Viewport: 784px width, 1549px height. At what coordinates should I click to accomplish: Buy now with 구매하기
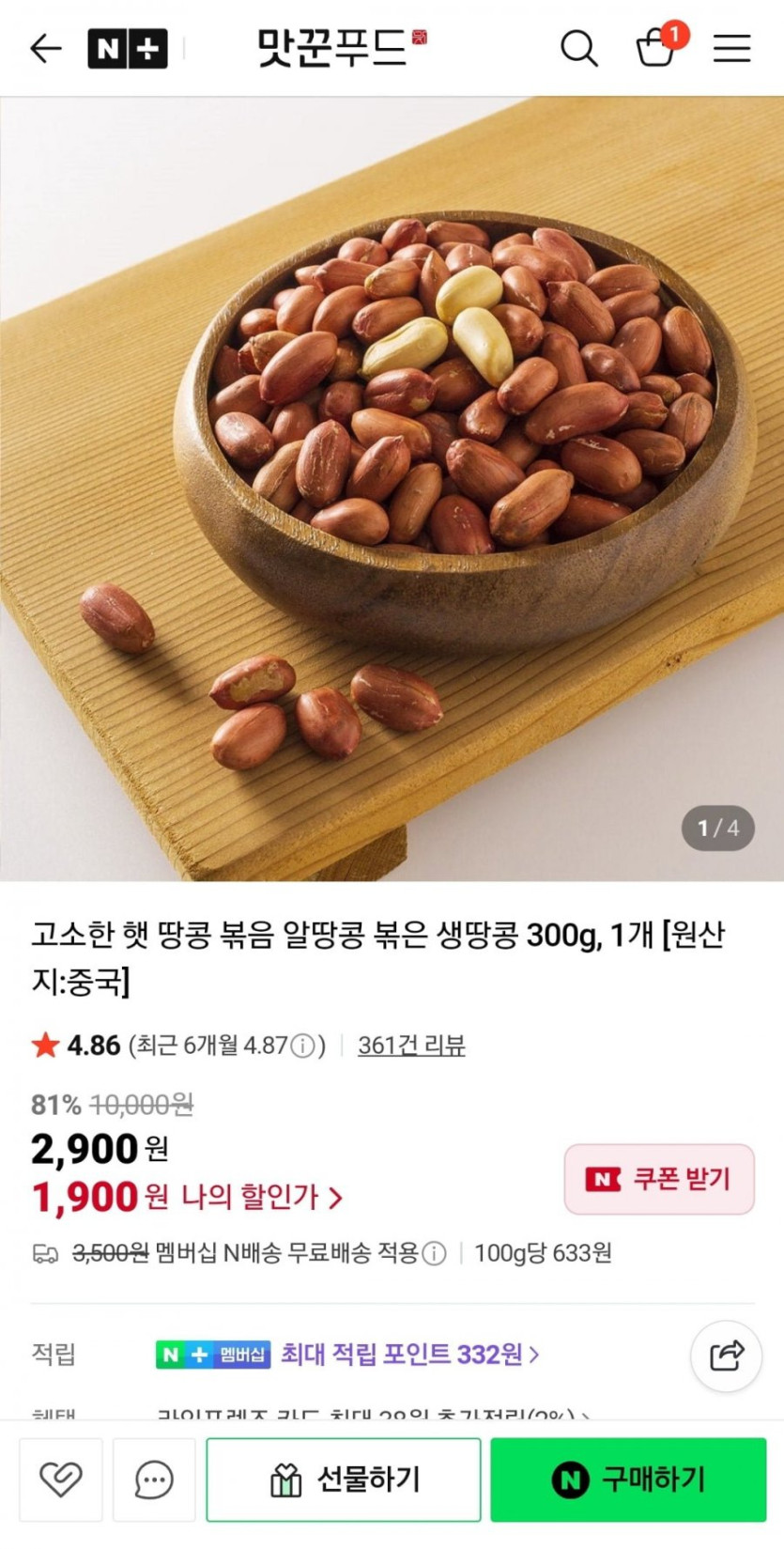coord(628,1479)
